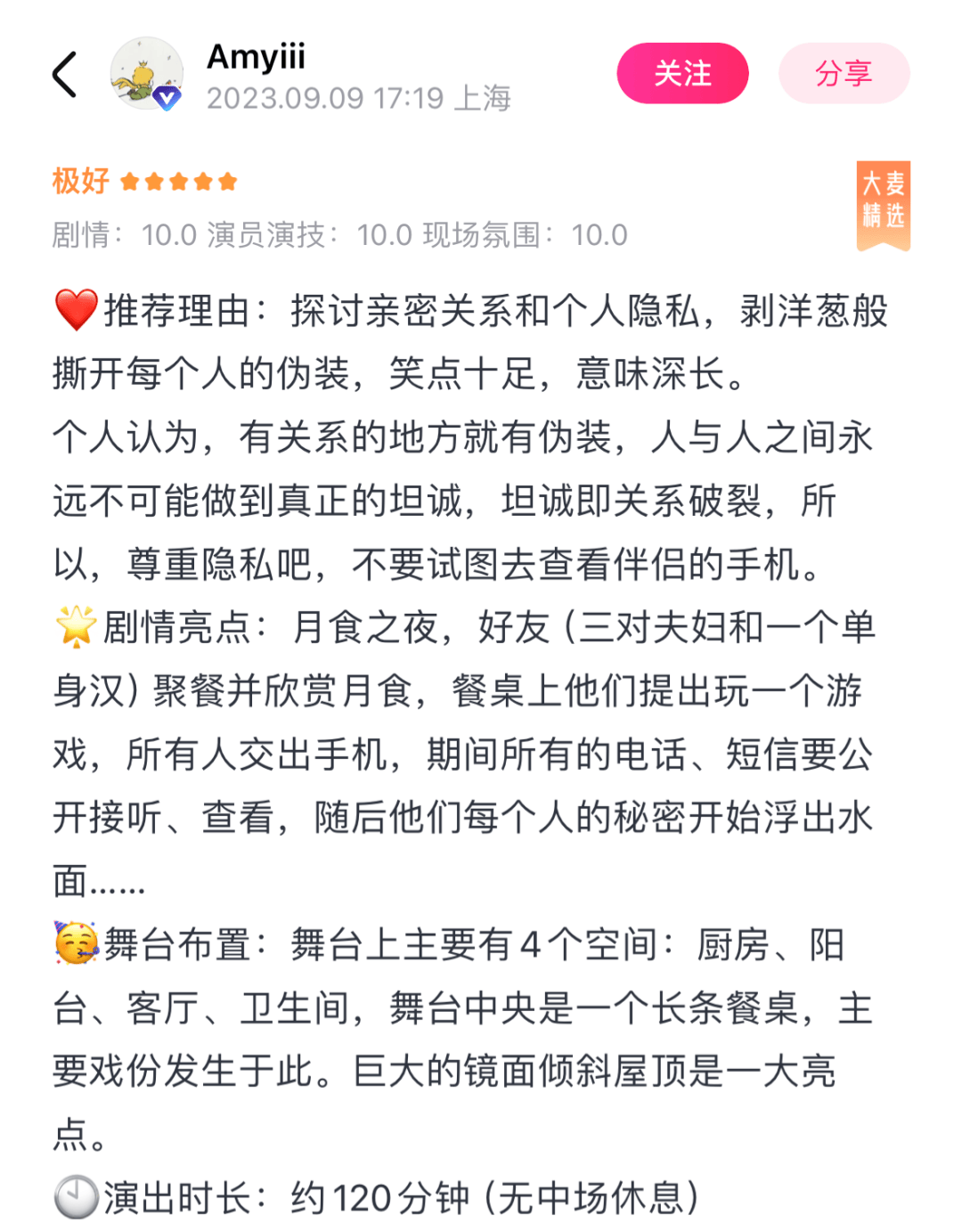Open the 现场氛围 10.0 score details

tap(526, 235)
